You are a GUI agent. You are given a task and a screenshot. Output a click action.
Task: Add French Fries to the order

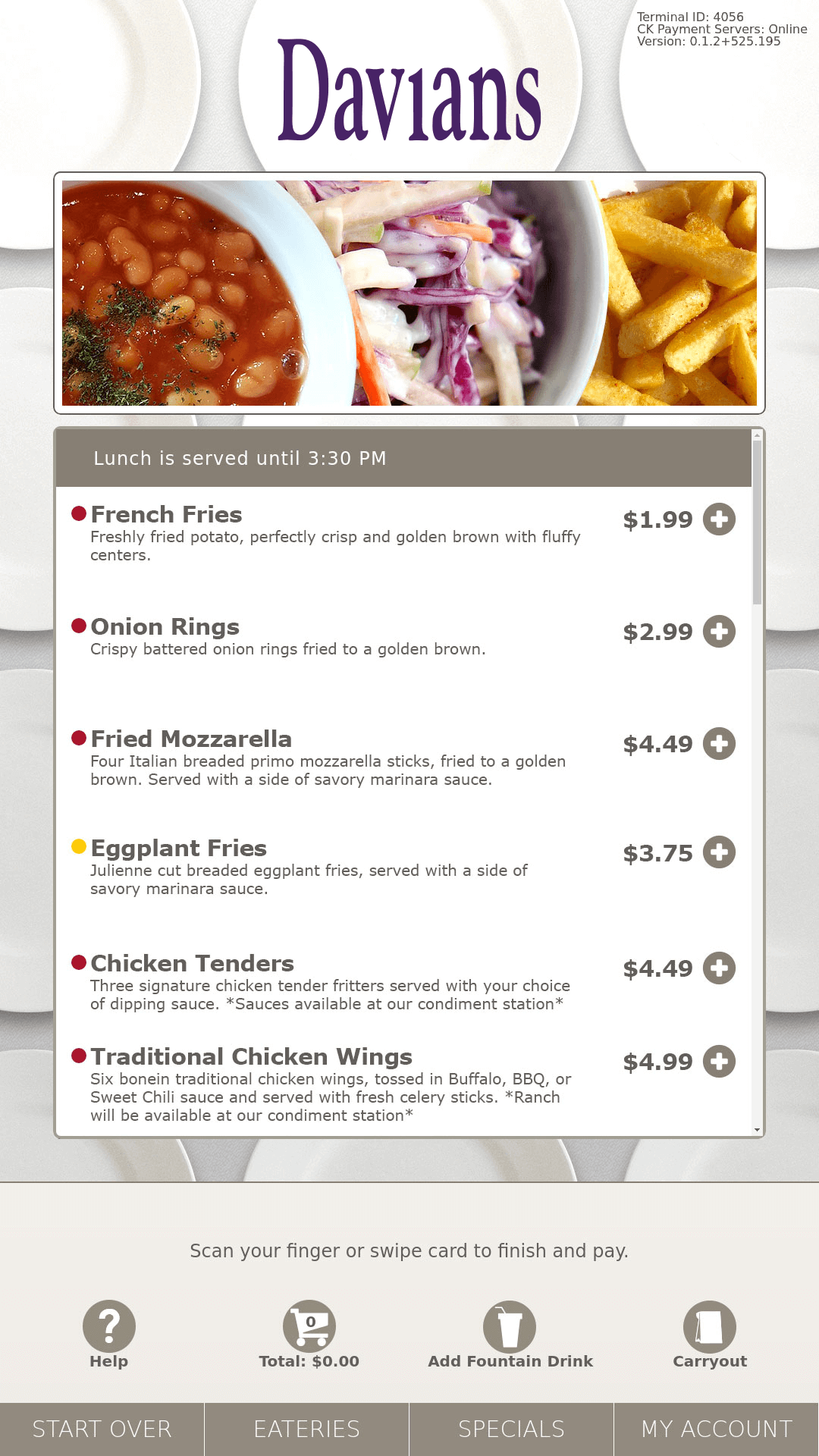click(x=719, y=519)
